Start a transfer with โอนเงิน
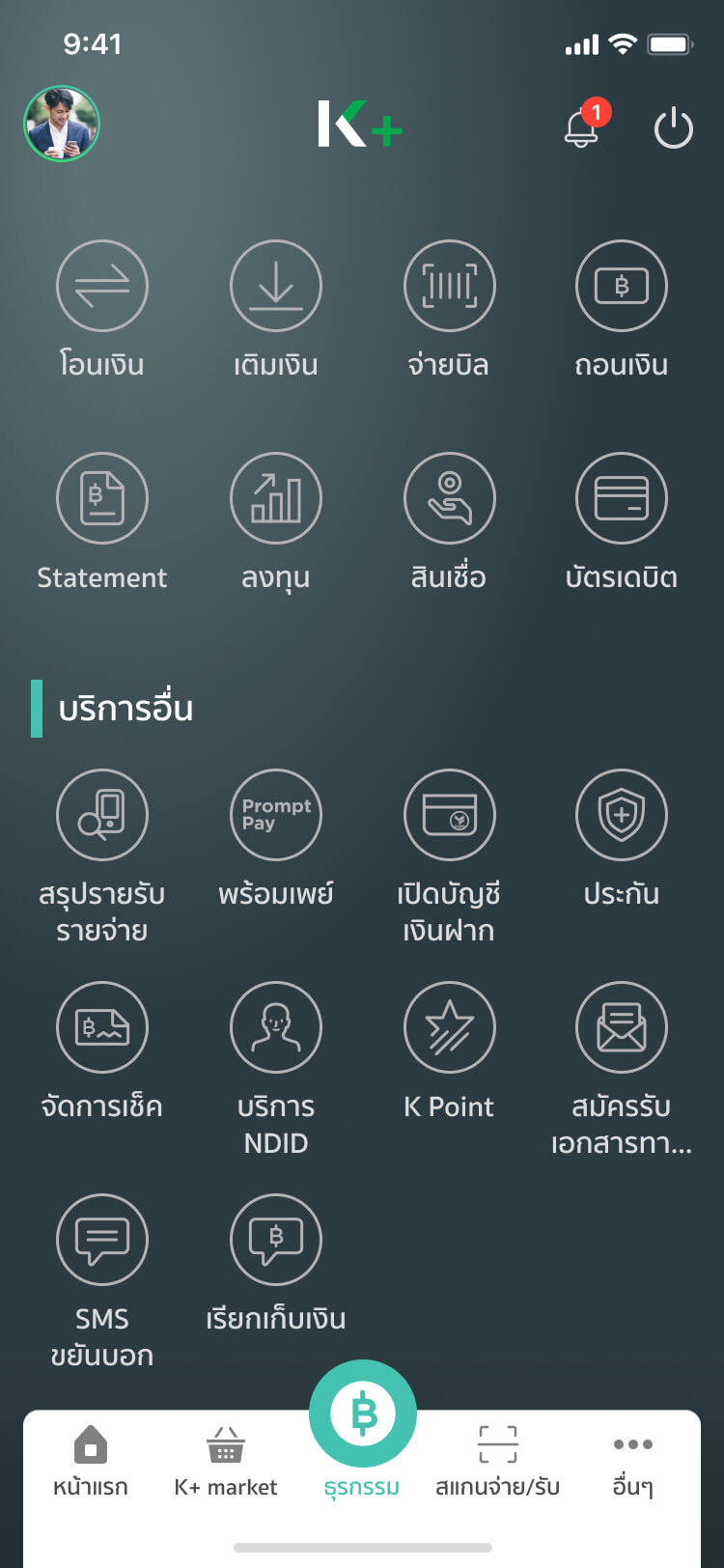The height and width of the screenshot is (1568, 724). coord(102,287)
